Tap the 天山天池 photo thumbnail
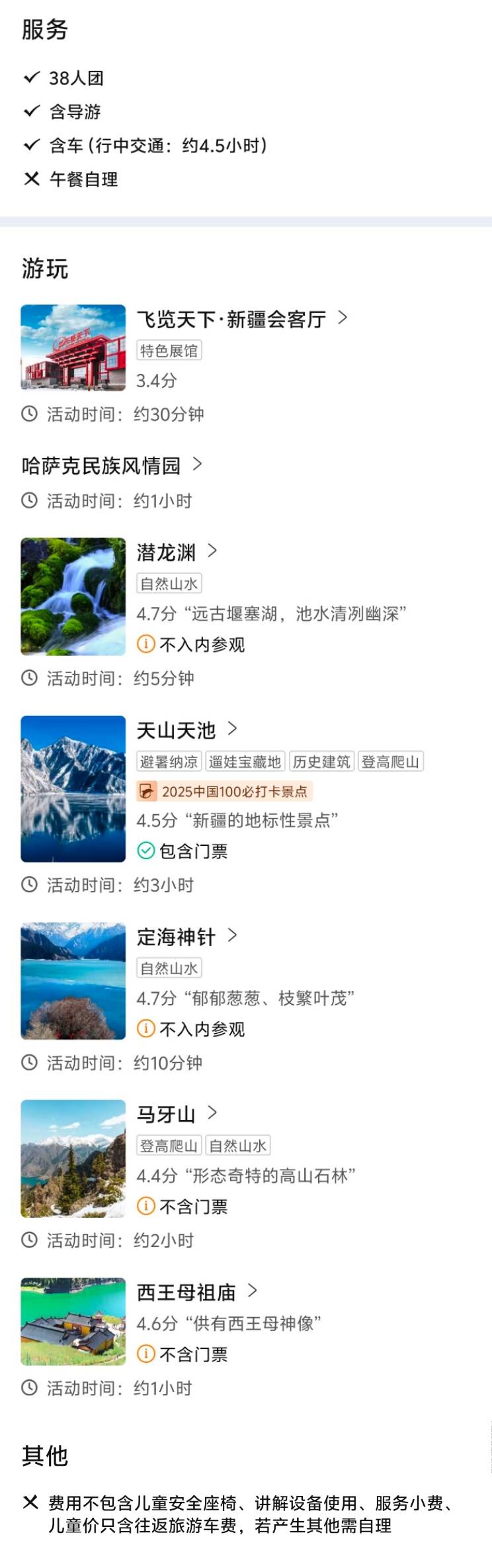 coord(73,789)
